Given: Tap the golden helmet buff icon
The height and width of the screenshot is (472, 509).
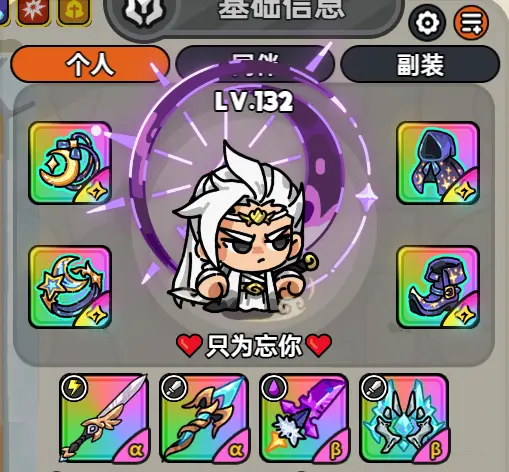Looking at the screenshot, I should click(x=74, y=11).
